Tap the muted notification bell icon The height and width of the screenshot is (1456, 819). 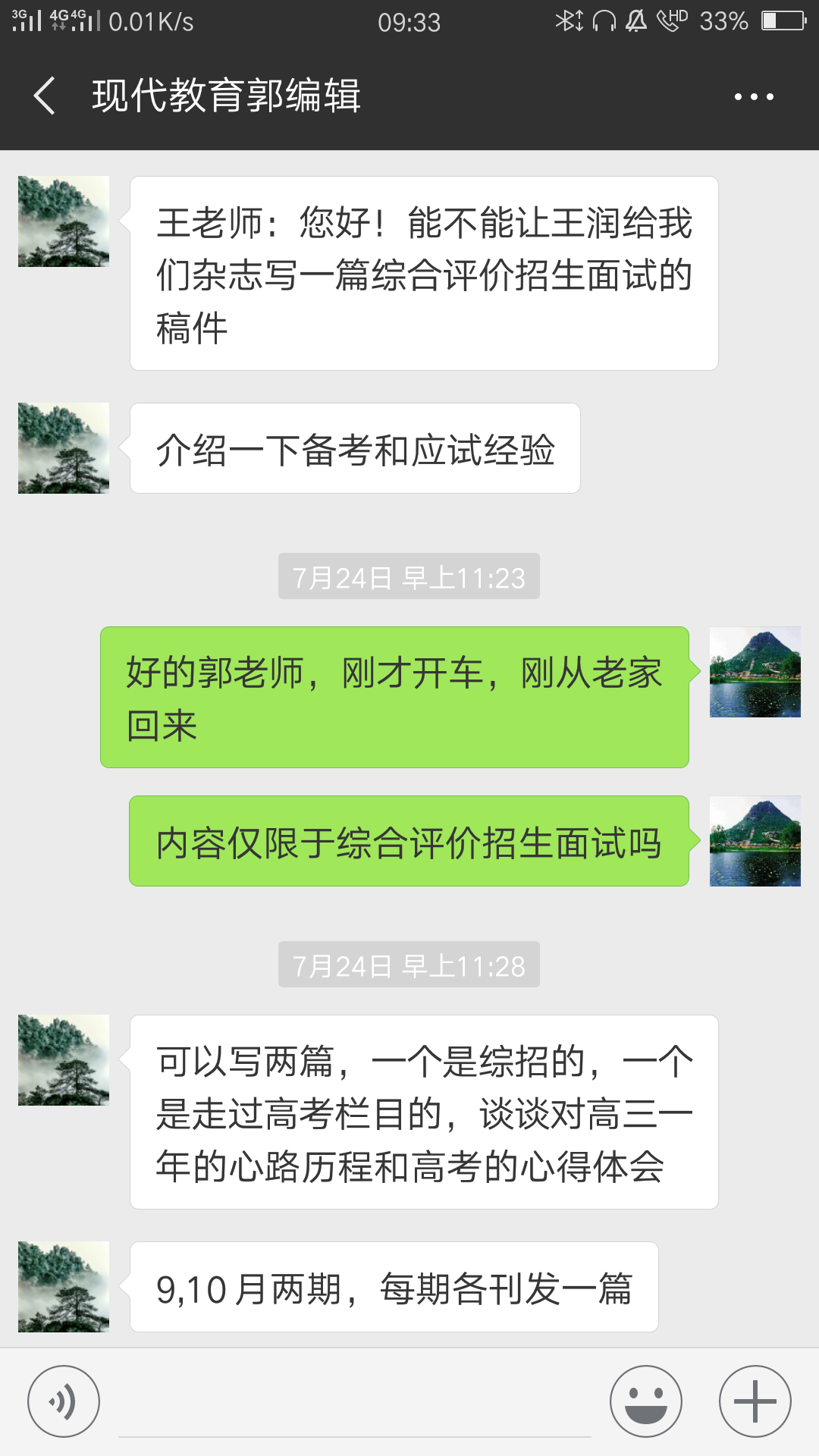637,22
